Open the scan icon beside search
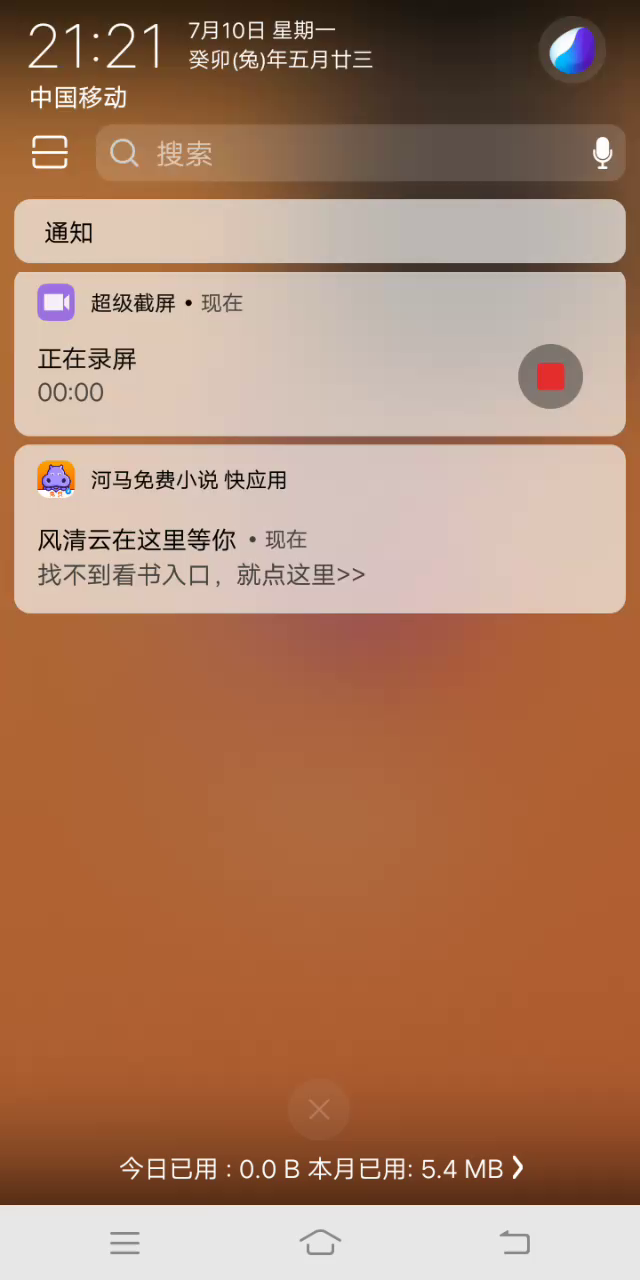This screenshot has height=1280, width=640. click(49, 152)
